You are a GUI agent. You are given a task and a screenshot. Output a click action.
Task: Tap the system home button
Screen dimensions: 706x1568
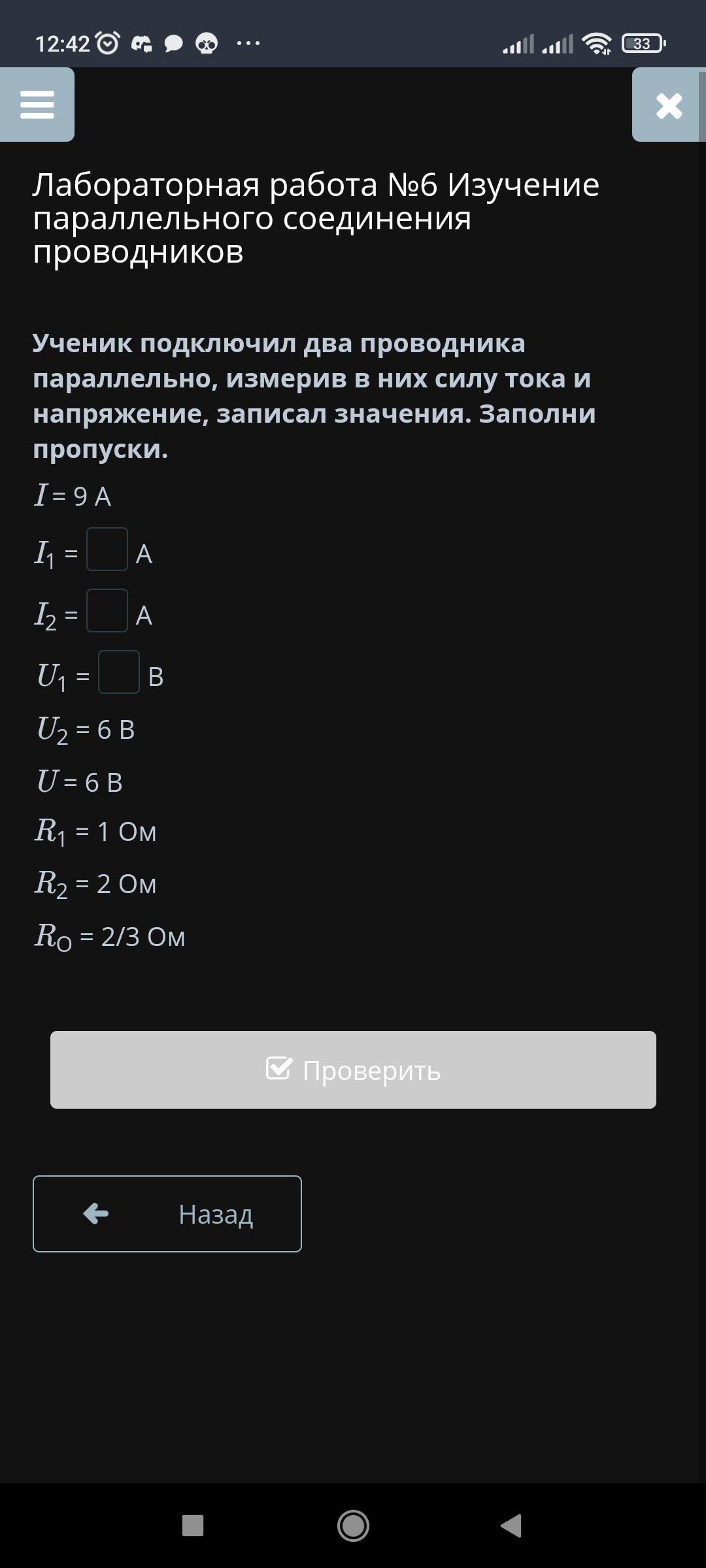[x=353, y=1526]
